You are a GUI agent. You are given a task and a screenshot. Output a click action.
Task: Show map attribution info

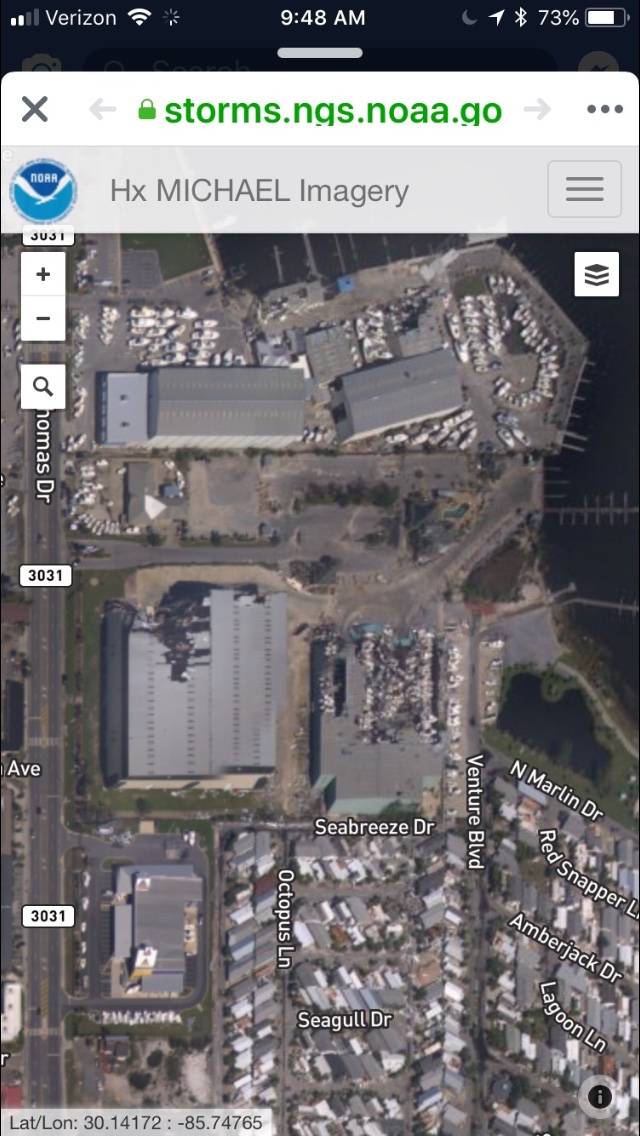point(599,1097)
